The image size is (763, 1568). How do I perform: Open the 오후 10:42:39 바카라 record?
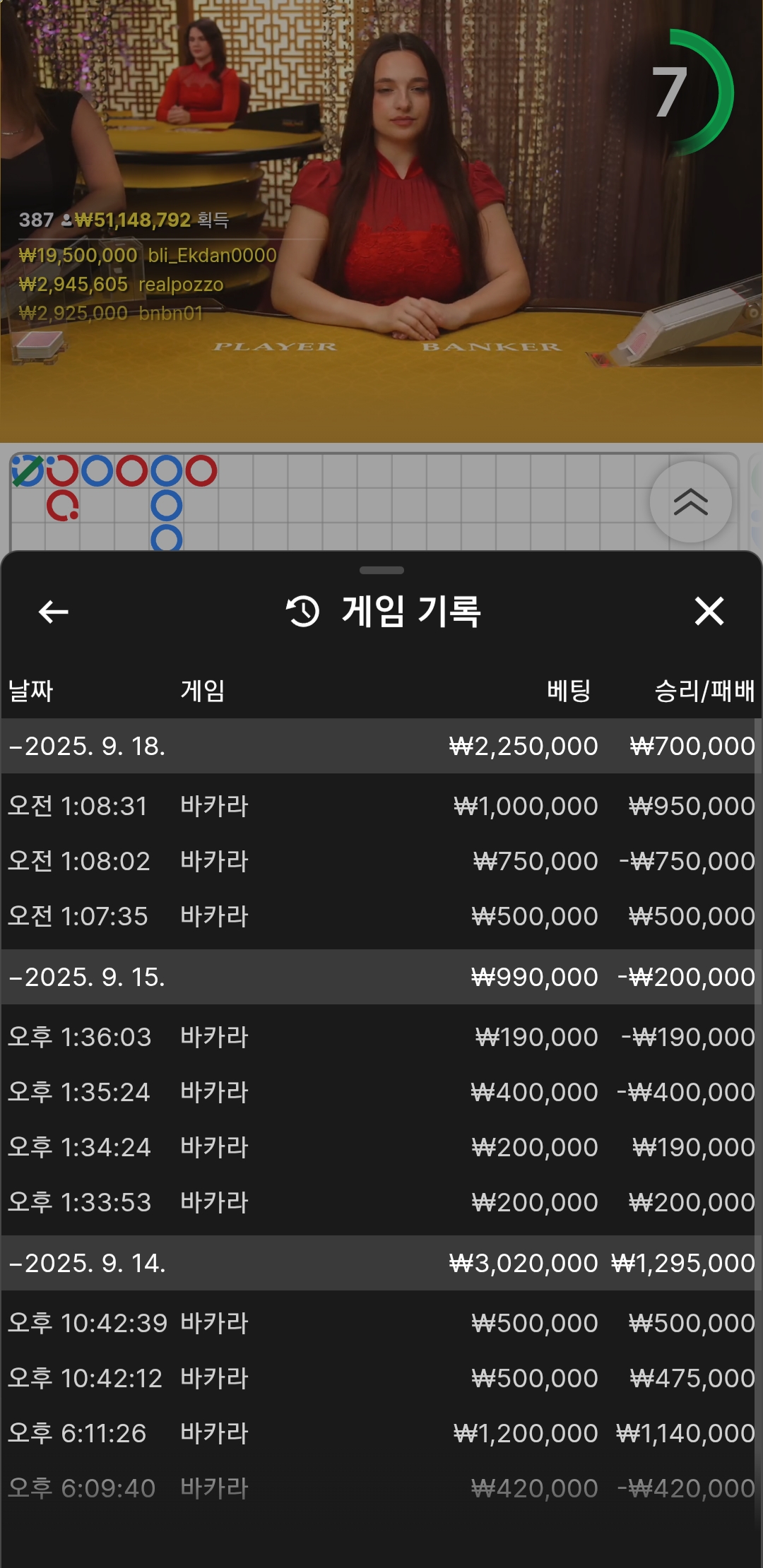coord(381,1323)
